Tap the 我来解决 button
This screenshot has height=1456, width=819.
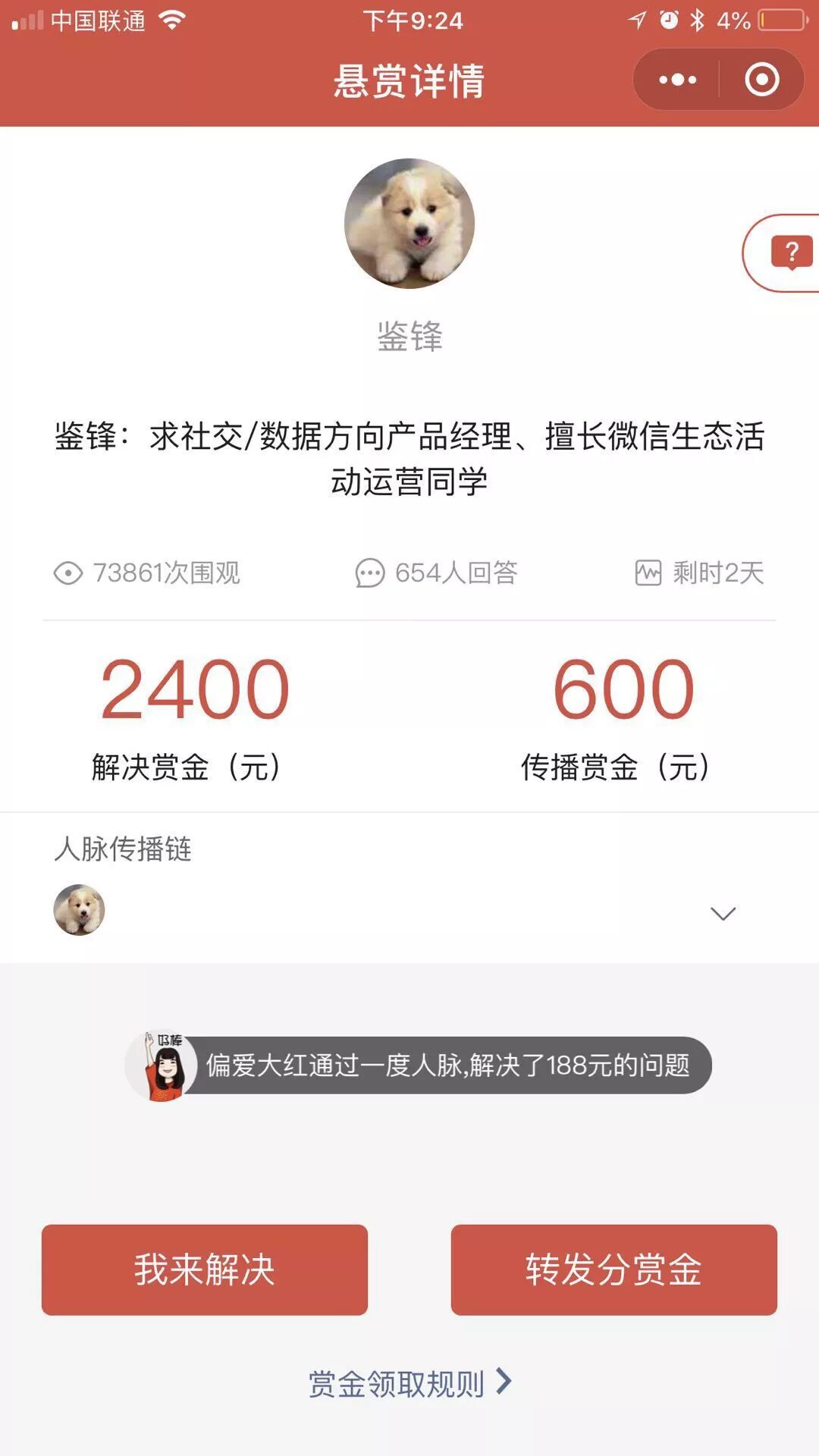tap(205, 1269)
